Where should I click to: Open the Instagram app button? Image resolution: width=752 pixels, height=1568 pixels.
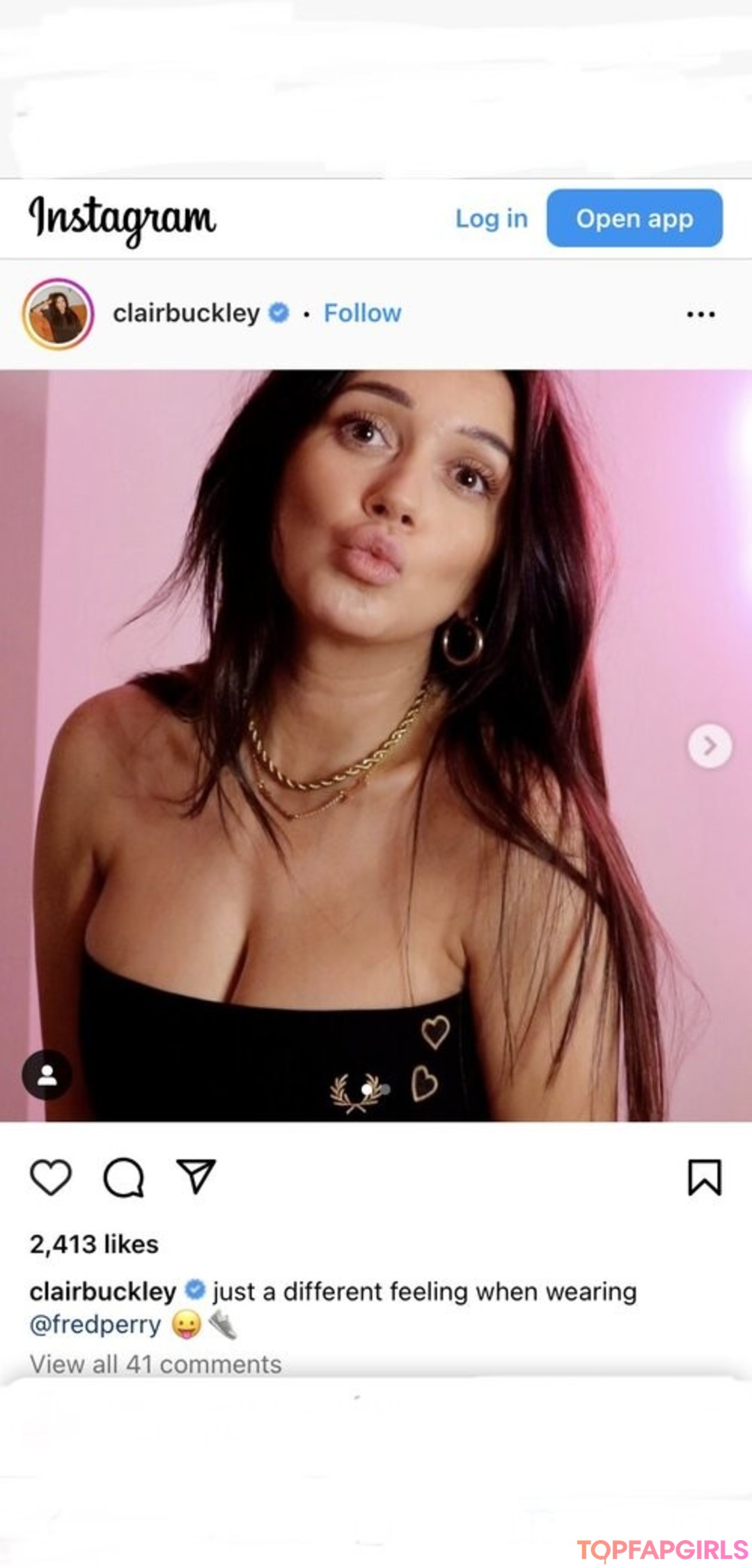(x=634, y=219)
